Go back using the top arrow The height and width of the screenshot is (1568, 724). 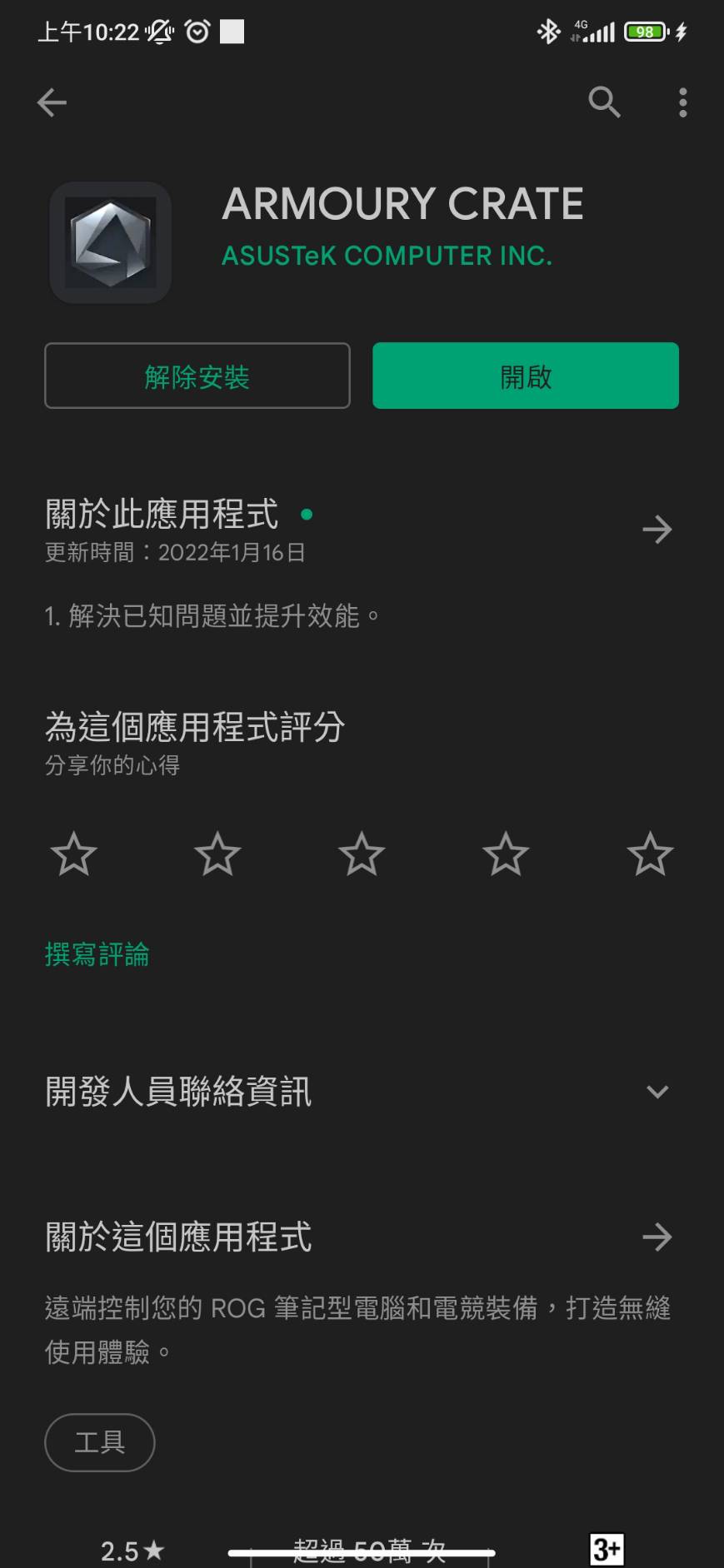tap(52, 102)
